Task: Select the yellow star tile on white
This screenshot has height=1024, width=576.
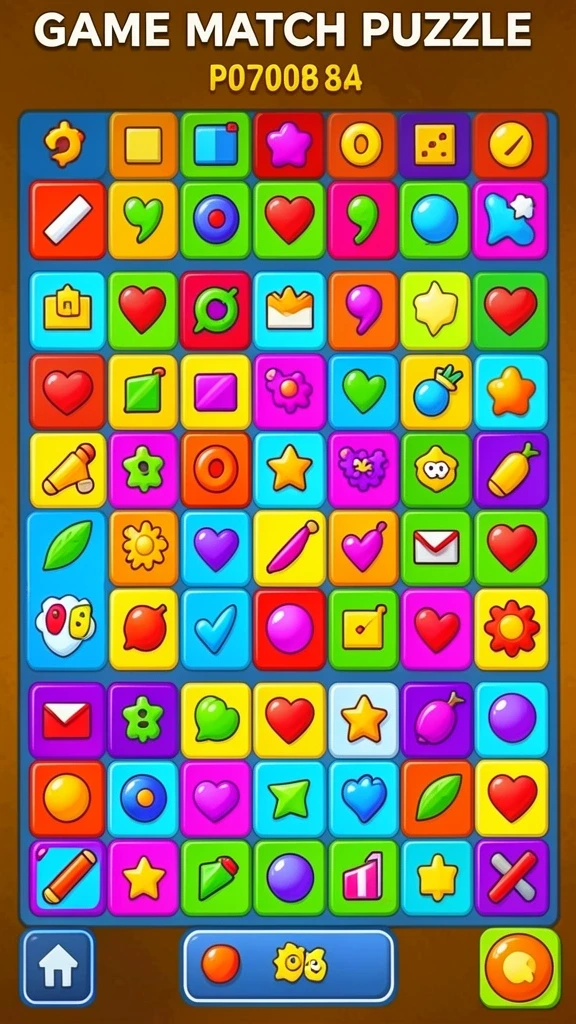Action: [364, 720]
